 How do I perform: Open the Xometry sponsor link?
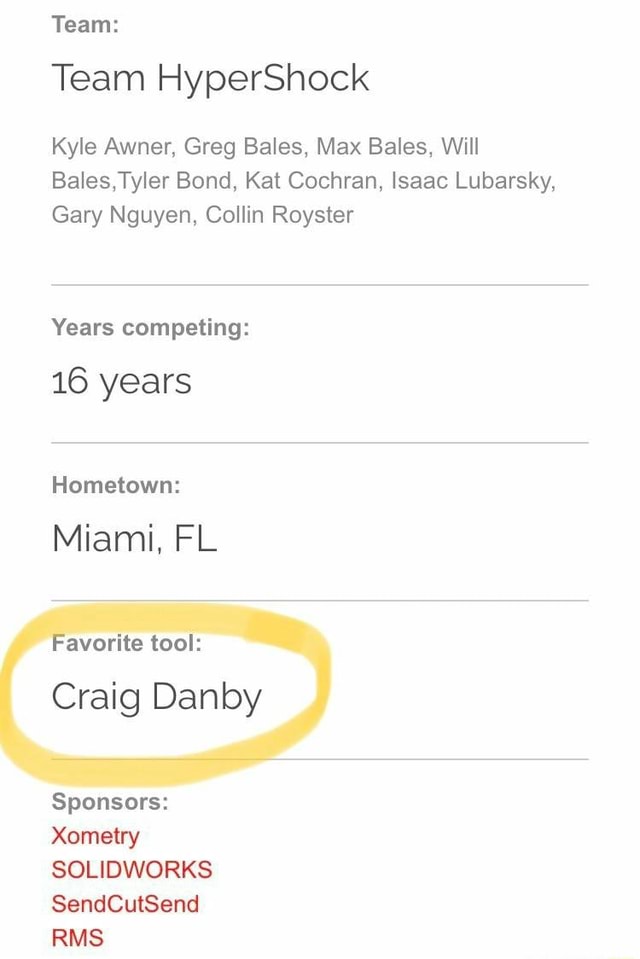pos(95,836)
